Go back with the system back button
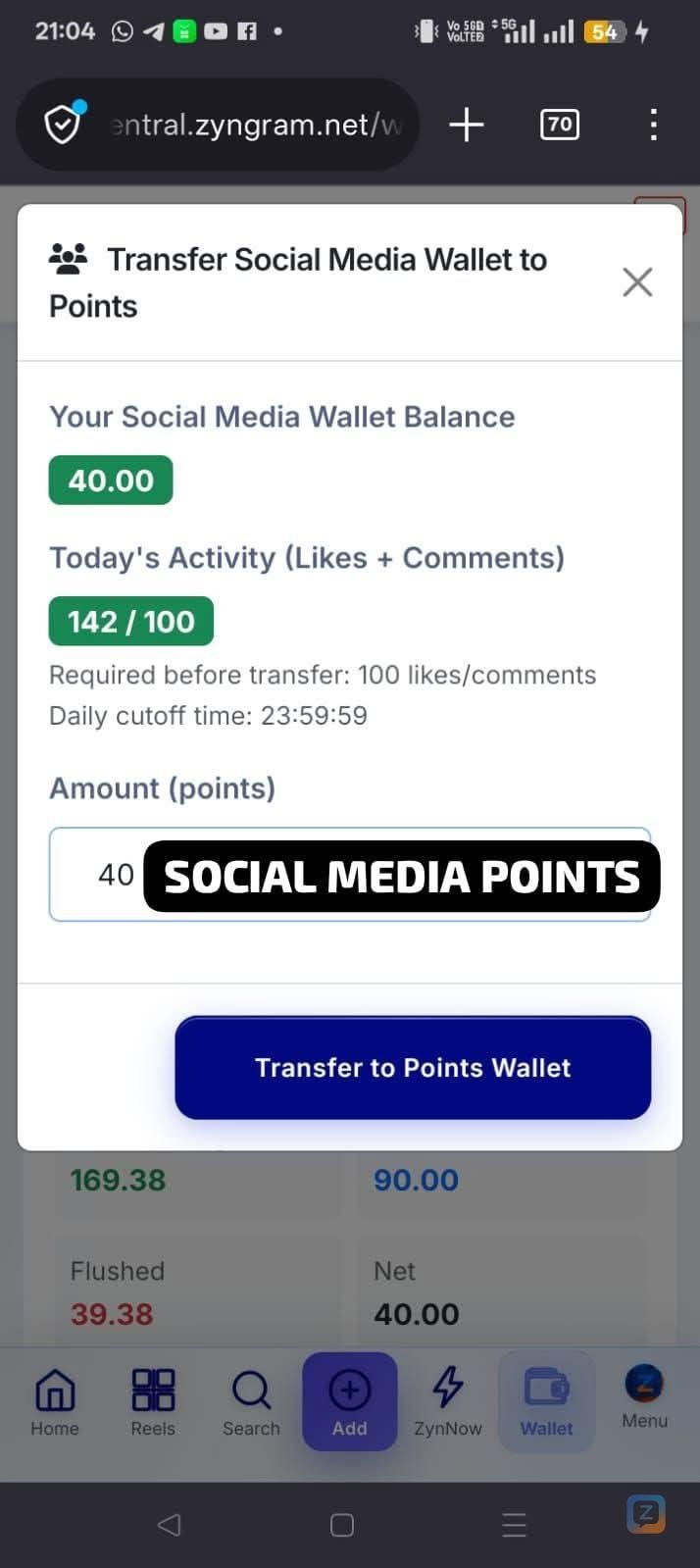 click(169, 1524)
